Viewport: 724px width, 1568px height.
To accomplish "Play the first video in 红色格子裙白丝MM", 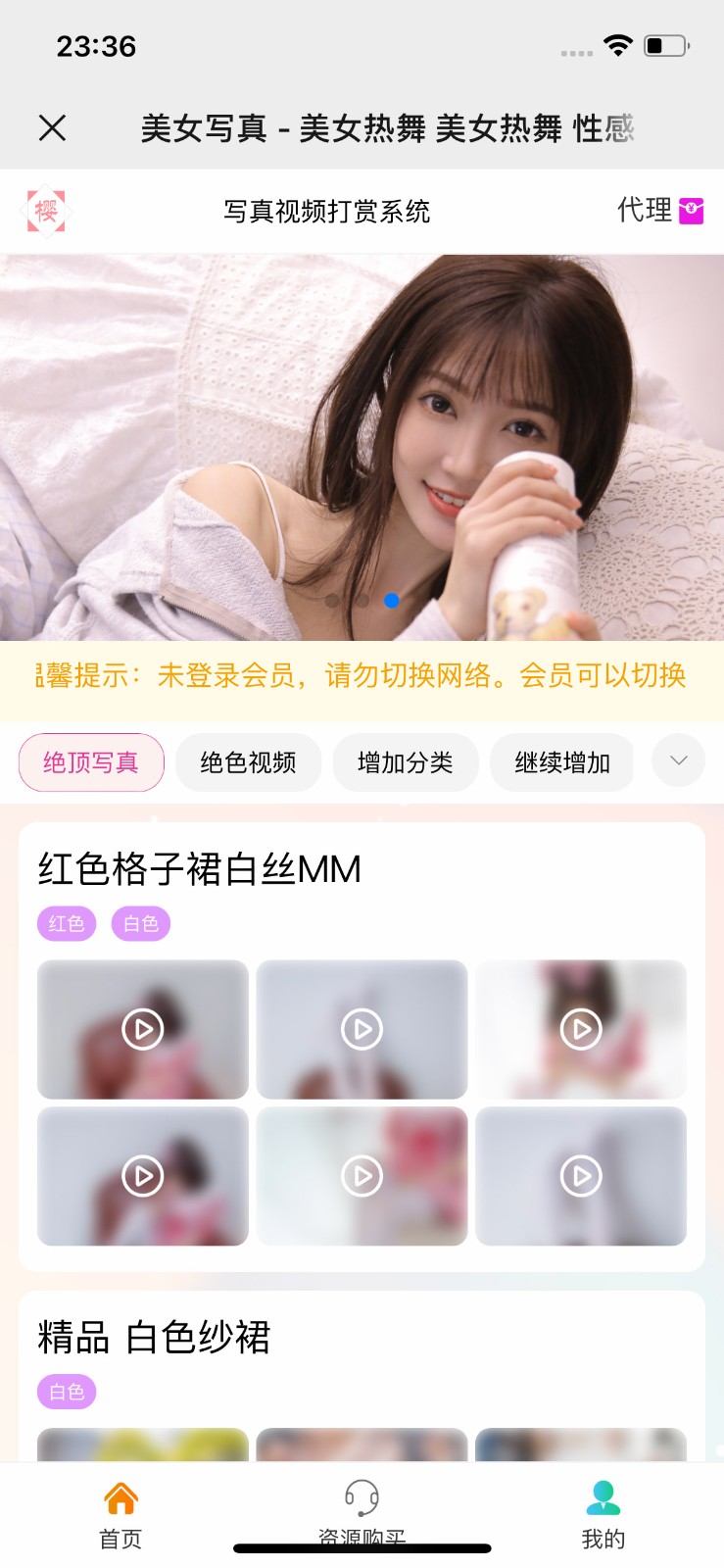I will point(143,1029).
